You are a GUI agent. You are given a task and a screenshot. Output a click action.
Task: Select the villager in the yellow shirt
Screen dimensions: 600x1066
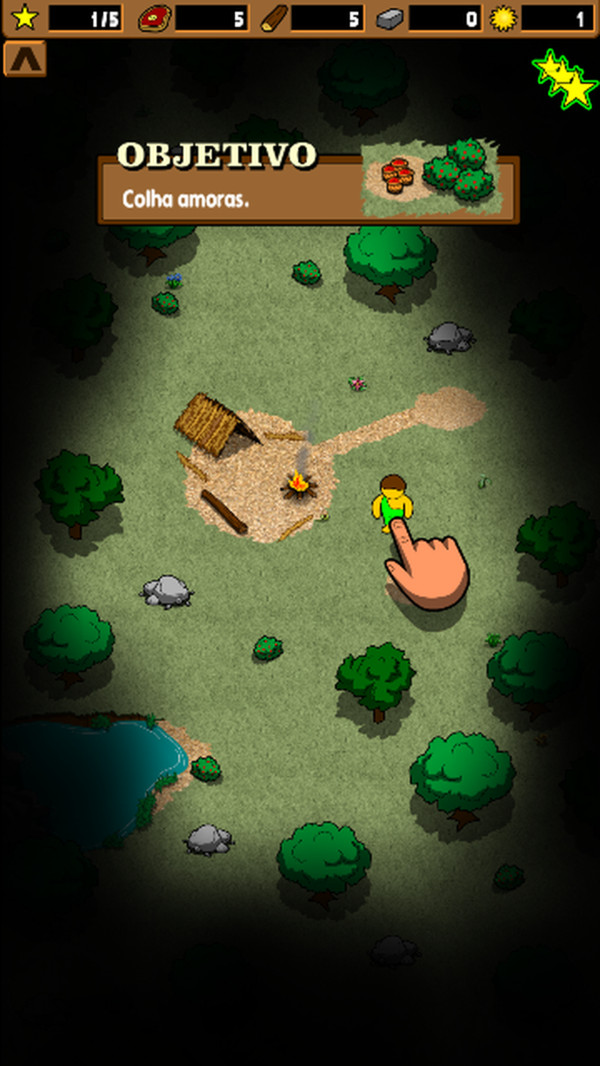pyautogui.click(x=392, y=499)
